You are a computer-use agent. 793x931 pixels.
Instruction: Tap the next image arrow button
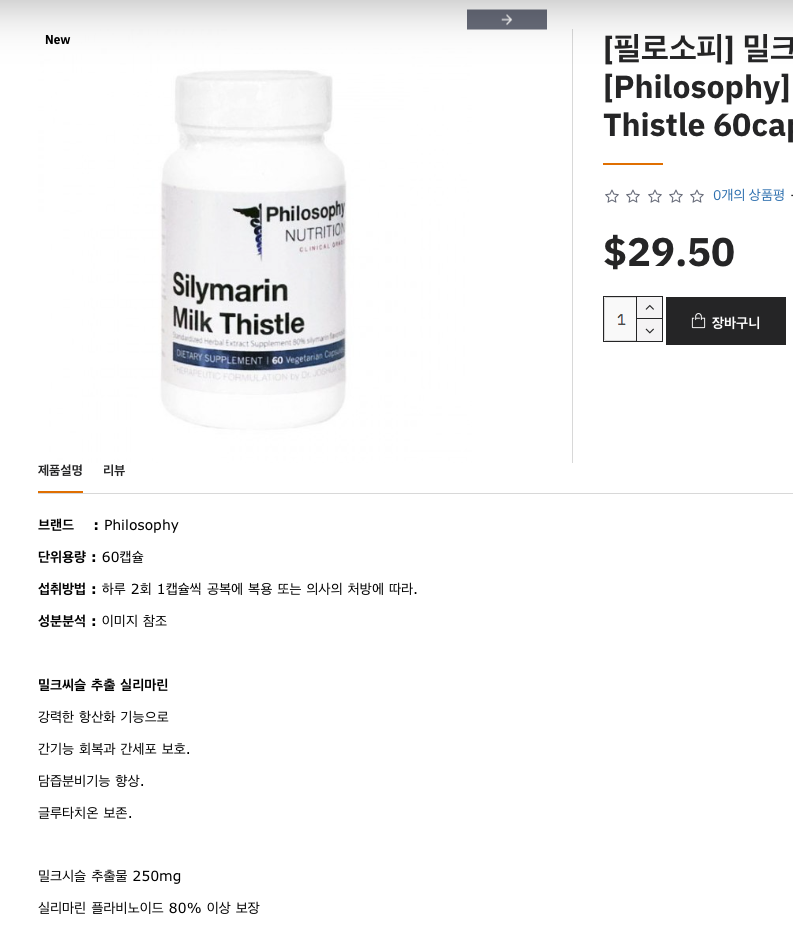coord(506,19)
